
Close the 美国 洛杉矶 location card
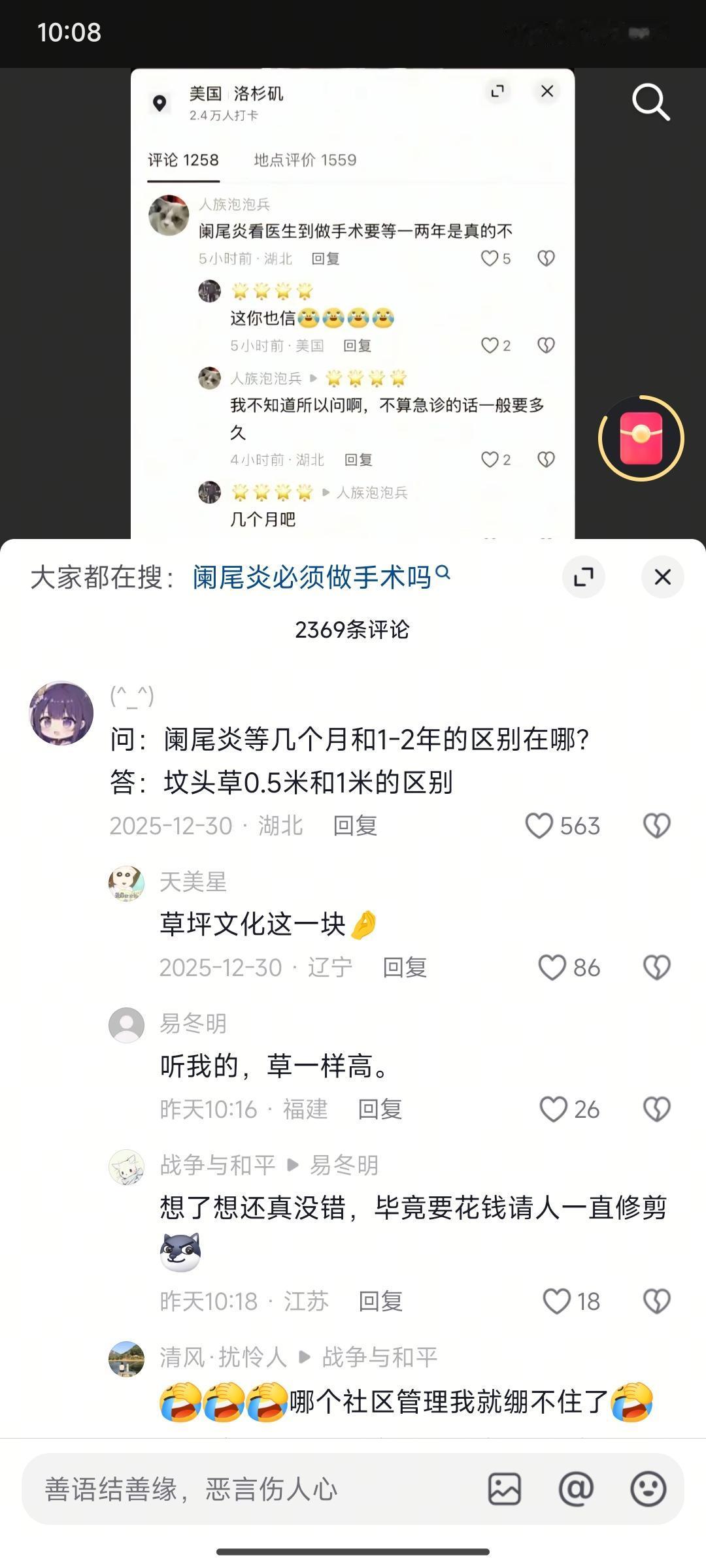[x=546, y=92]
